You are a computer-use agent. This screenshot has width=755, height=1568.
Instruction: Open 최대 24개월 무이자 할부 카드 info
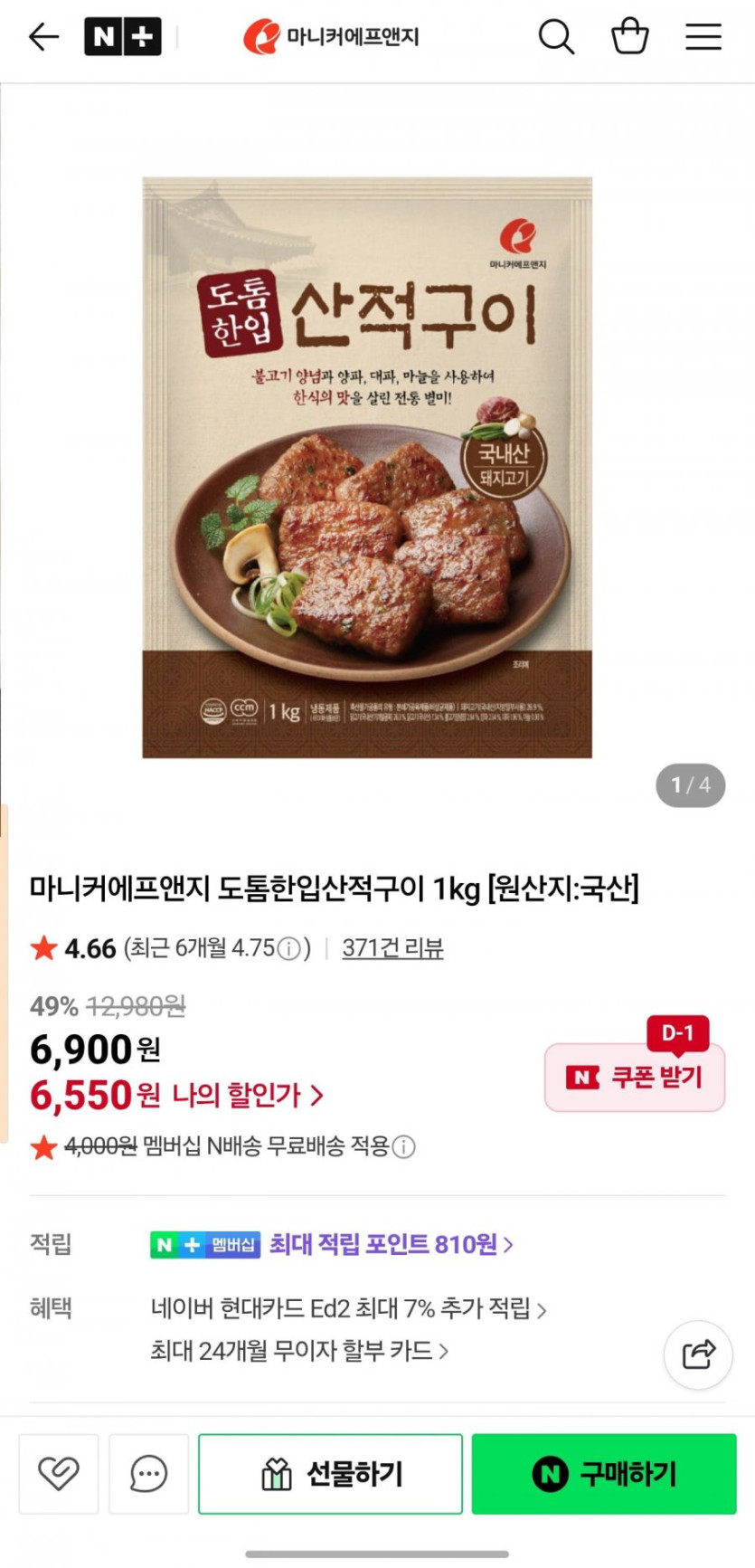[299, 1351]
